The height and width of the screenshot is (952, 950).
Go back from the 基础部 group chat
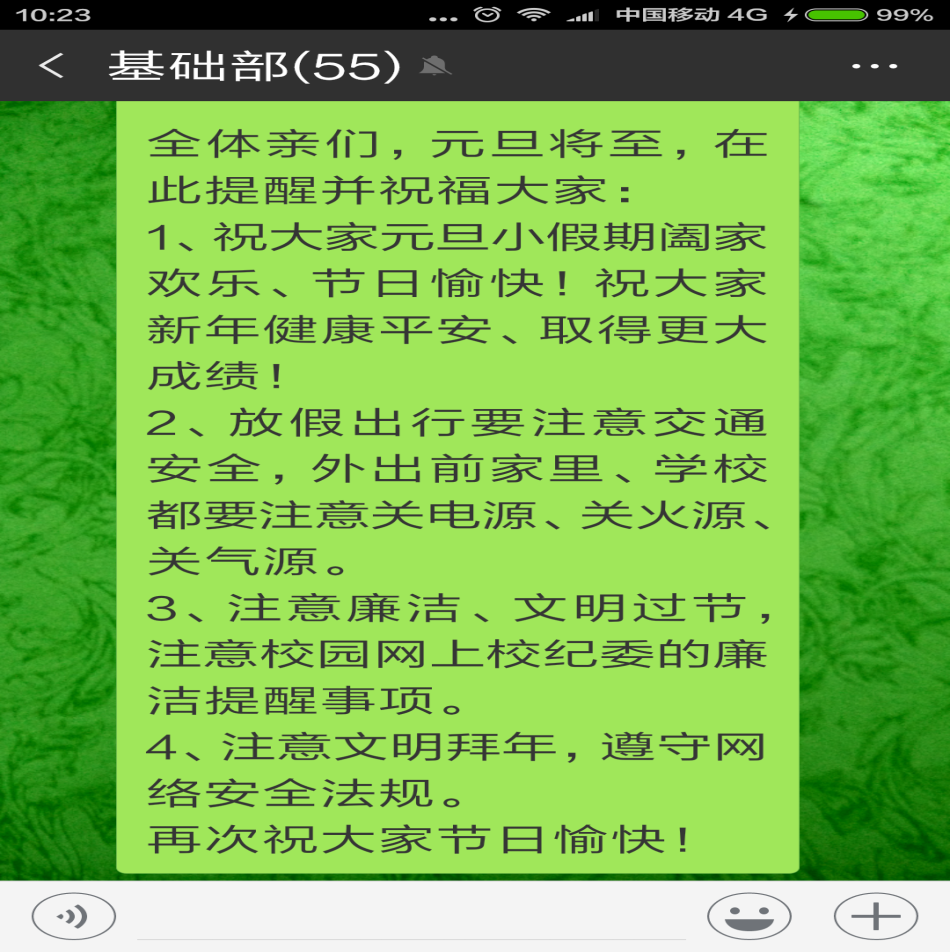tap(50, 66)
